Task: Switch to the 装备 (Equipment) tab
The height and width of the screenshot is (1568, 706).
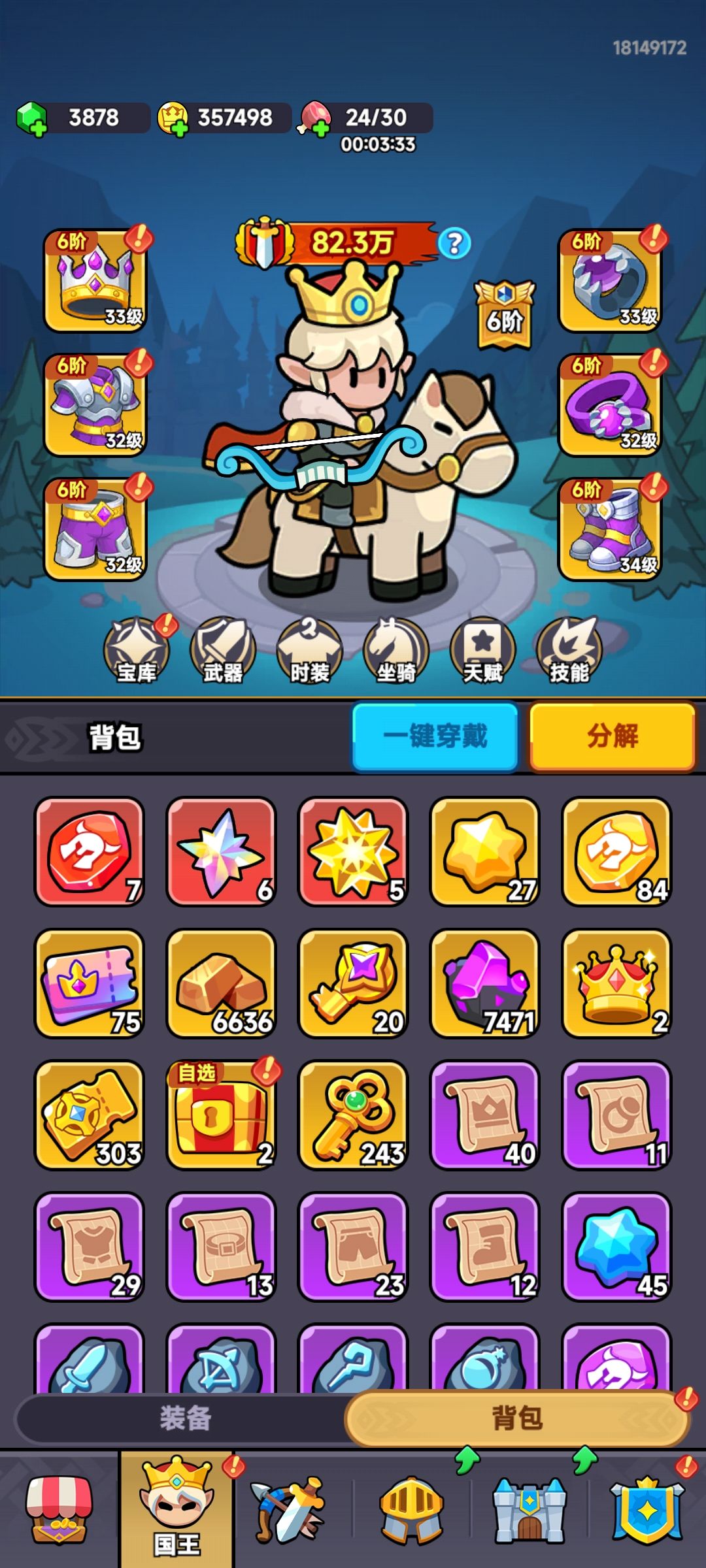Action: [x=186, y=1421]
